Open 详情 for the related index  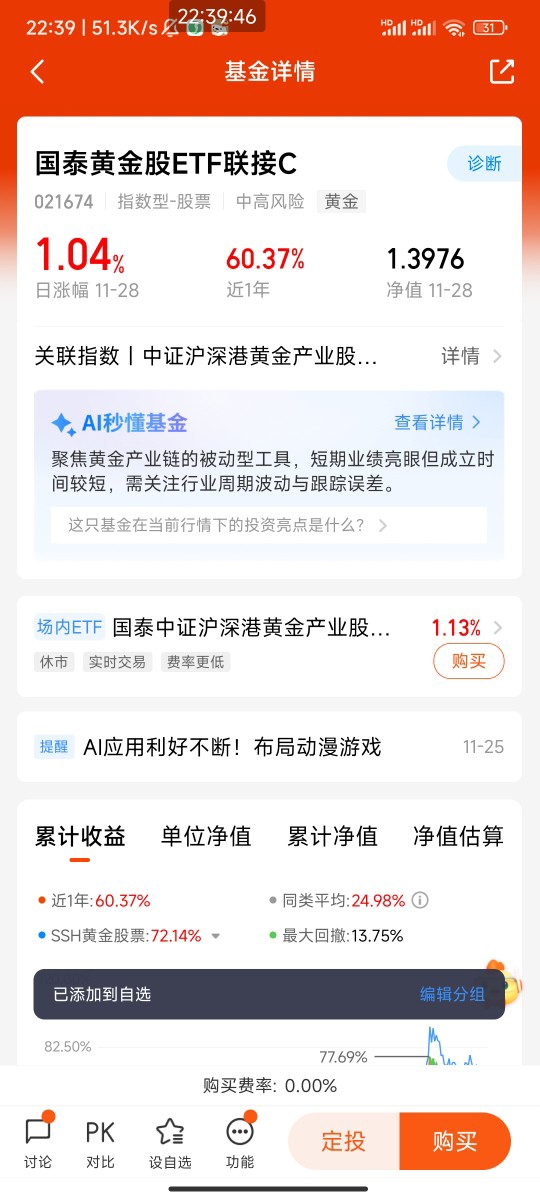472,356
